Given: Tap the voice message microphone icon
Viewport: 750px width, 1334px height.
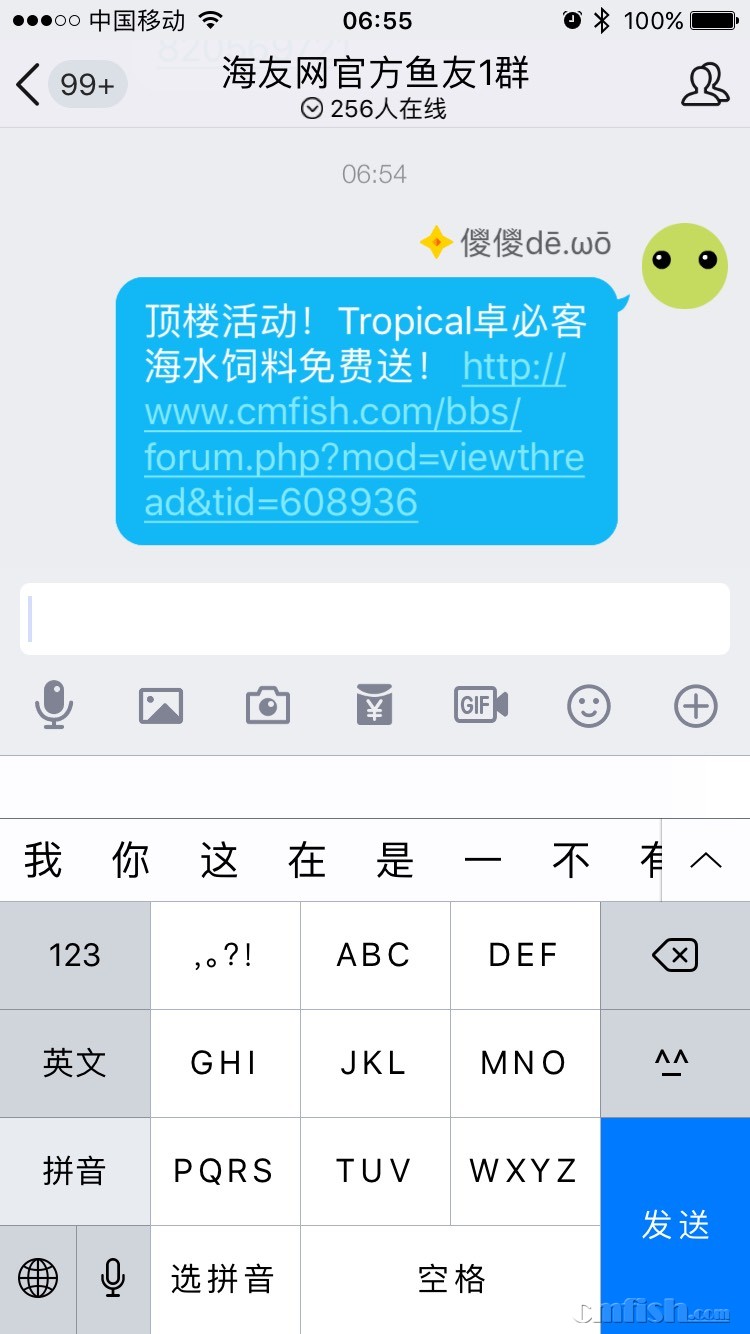Looking at the screenshot, I should pyautogui.click(x=53, y=706).
